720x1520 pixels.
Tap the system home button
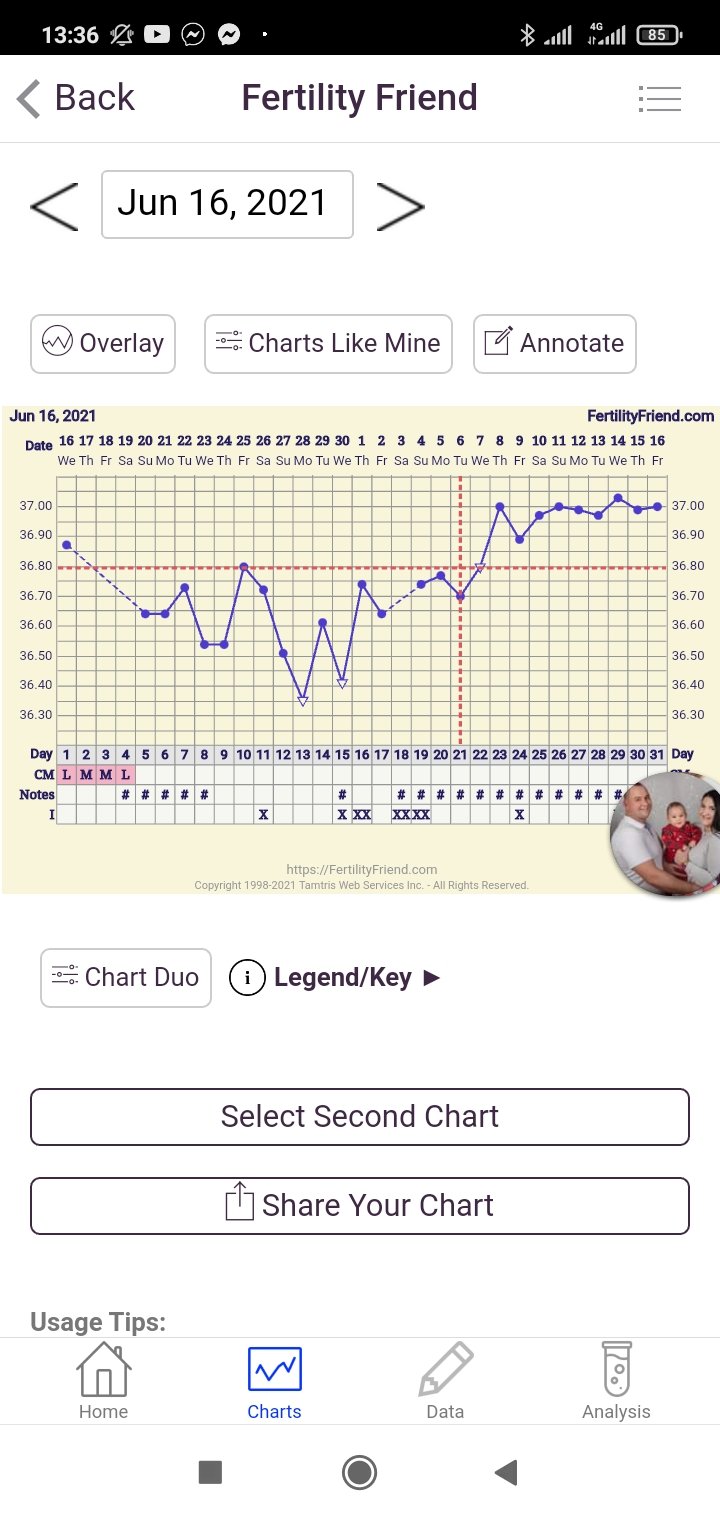point(359,1472)
